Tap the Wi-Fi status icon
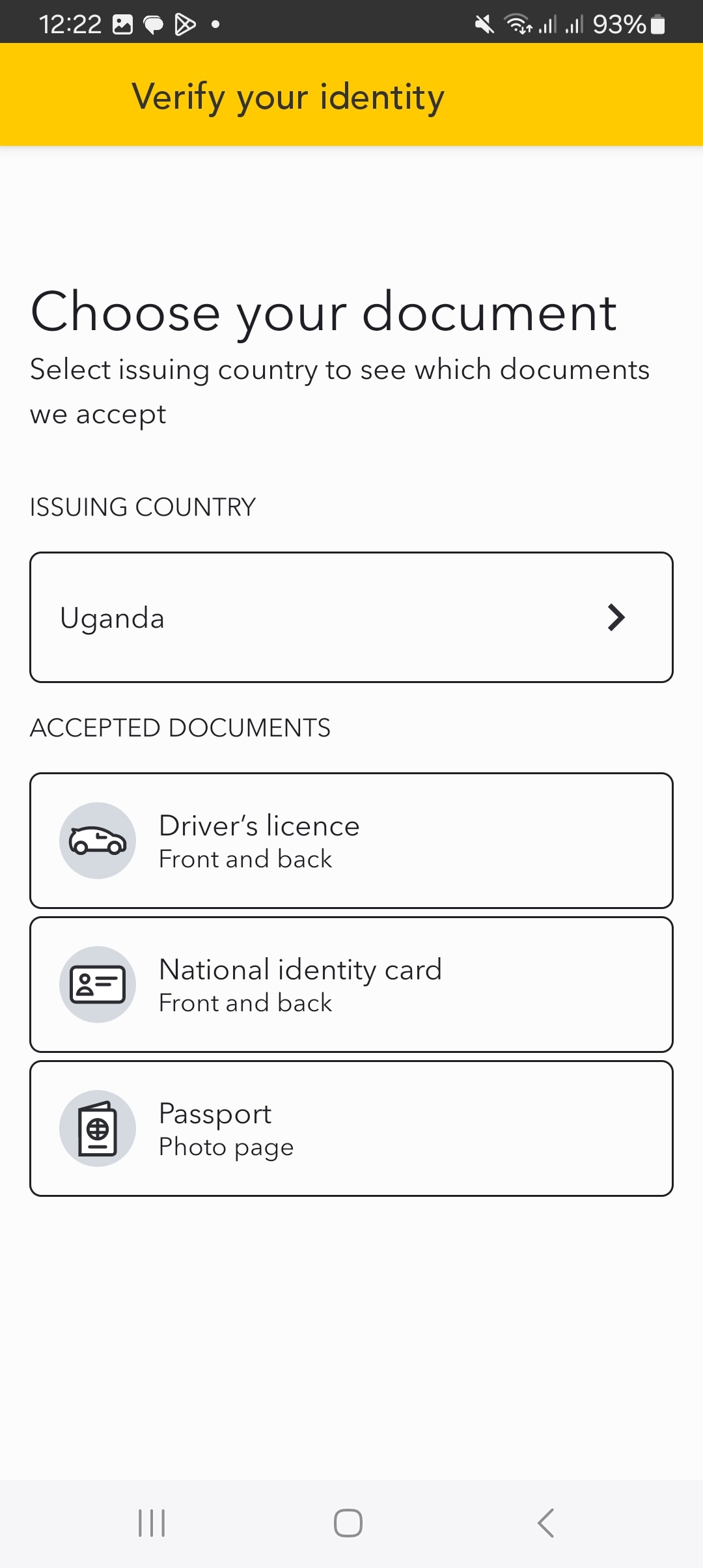Screen dimensions: 703x1568 pyautogui.click(x=517, y=24)
